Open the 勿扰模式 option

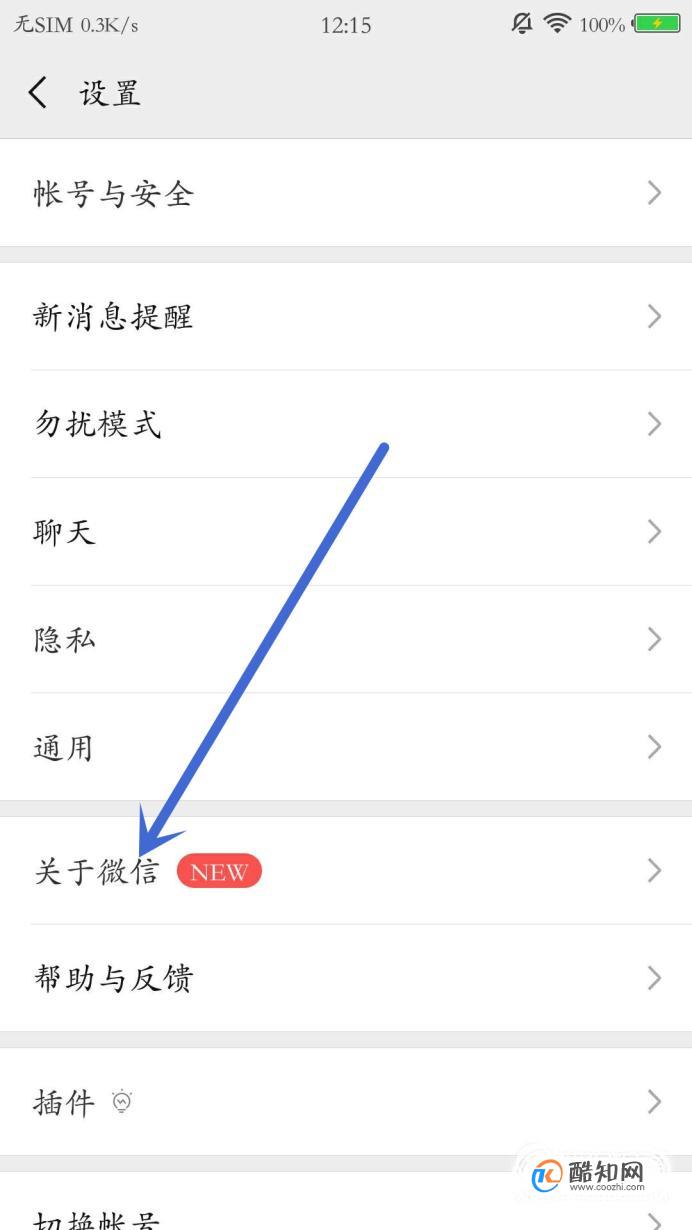[x=346, y=424]
